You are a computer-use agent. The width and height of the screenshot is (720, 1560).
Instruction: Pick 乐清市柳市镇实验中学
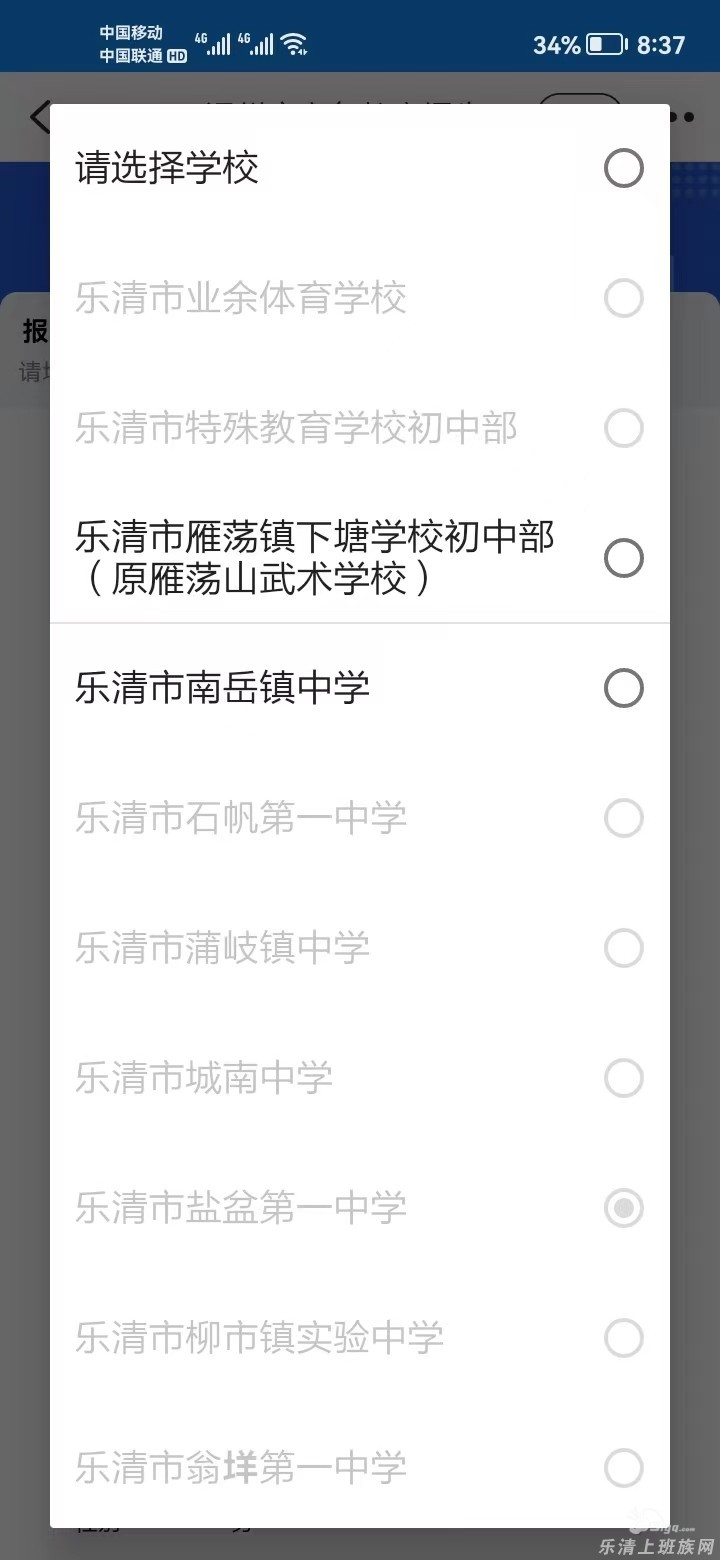(360, 1338)
